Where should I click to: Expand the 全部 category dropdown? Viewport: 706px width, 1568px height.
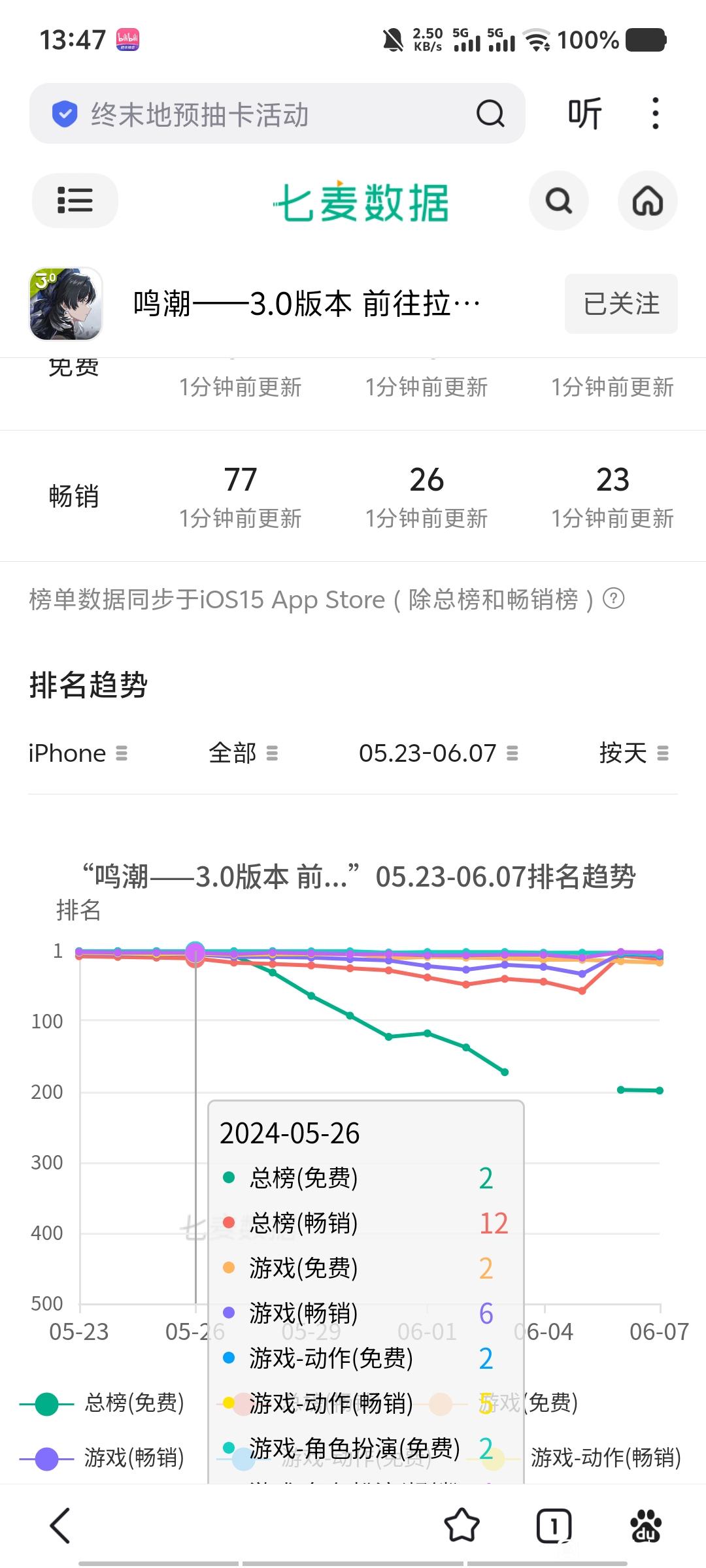[243, 753]
